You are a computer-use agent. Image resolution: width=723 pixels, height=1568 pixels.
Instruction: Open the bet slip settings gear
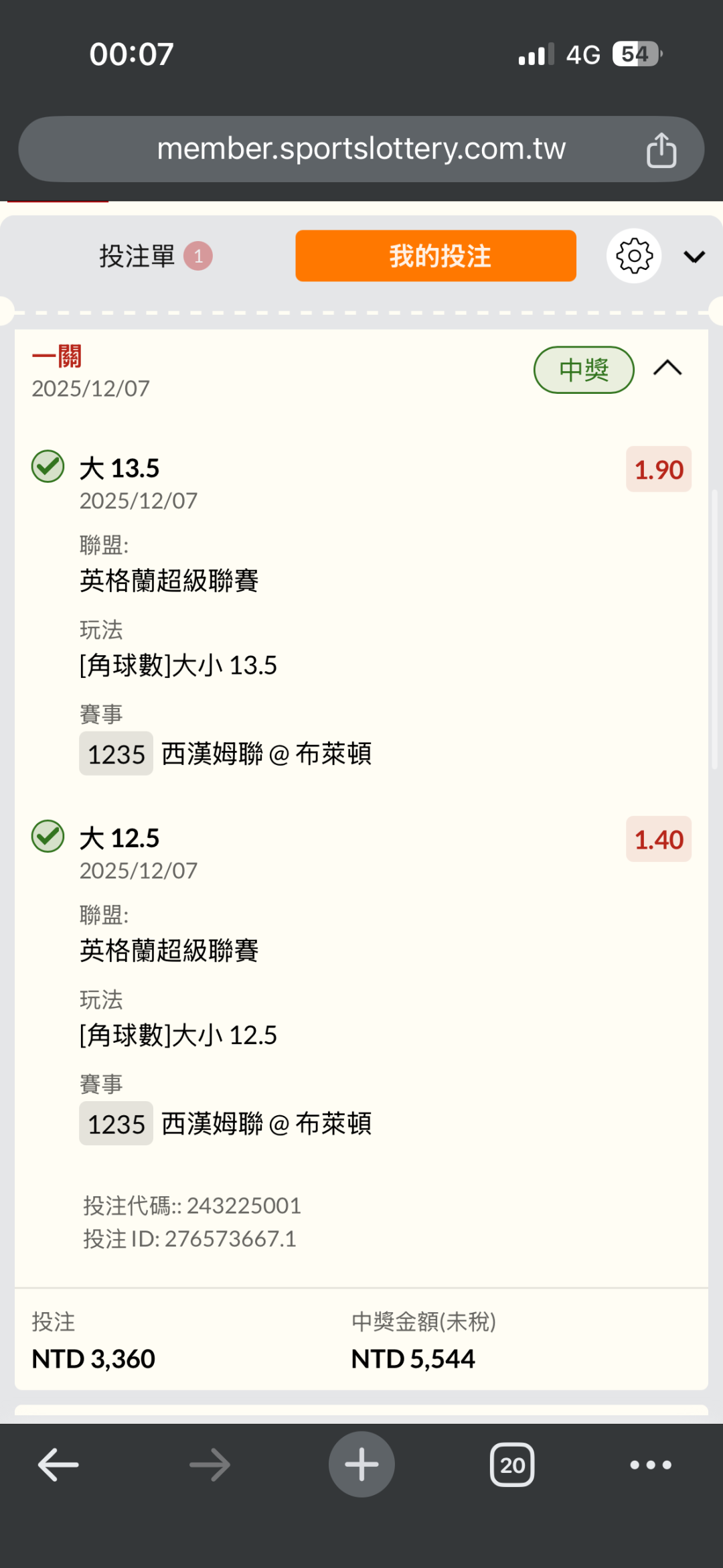(633, 256)
